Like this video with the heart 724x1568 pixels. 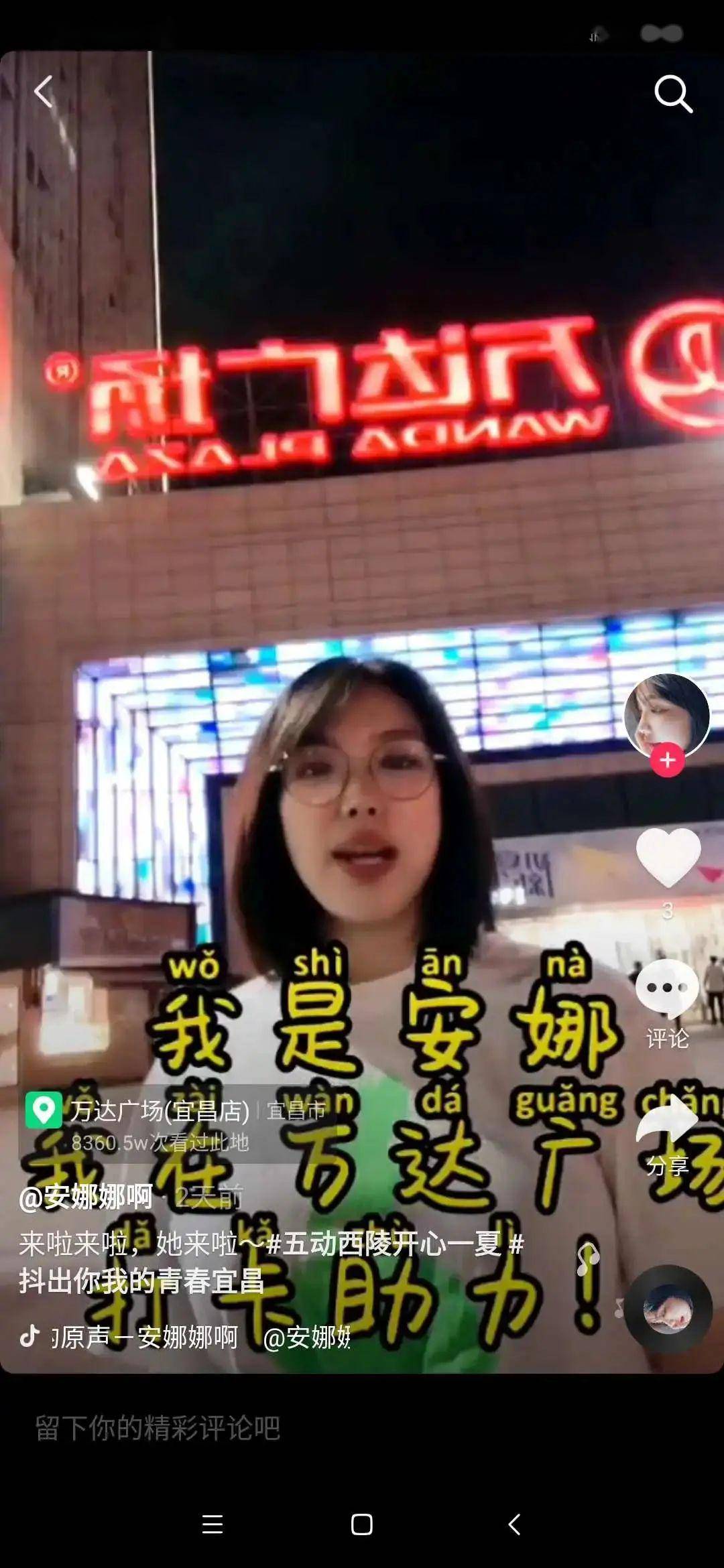[668, 858]
